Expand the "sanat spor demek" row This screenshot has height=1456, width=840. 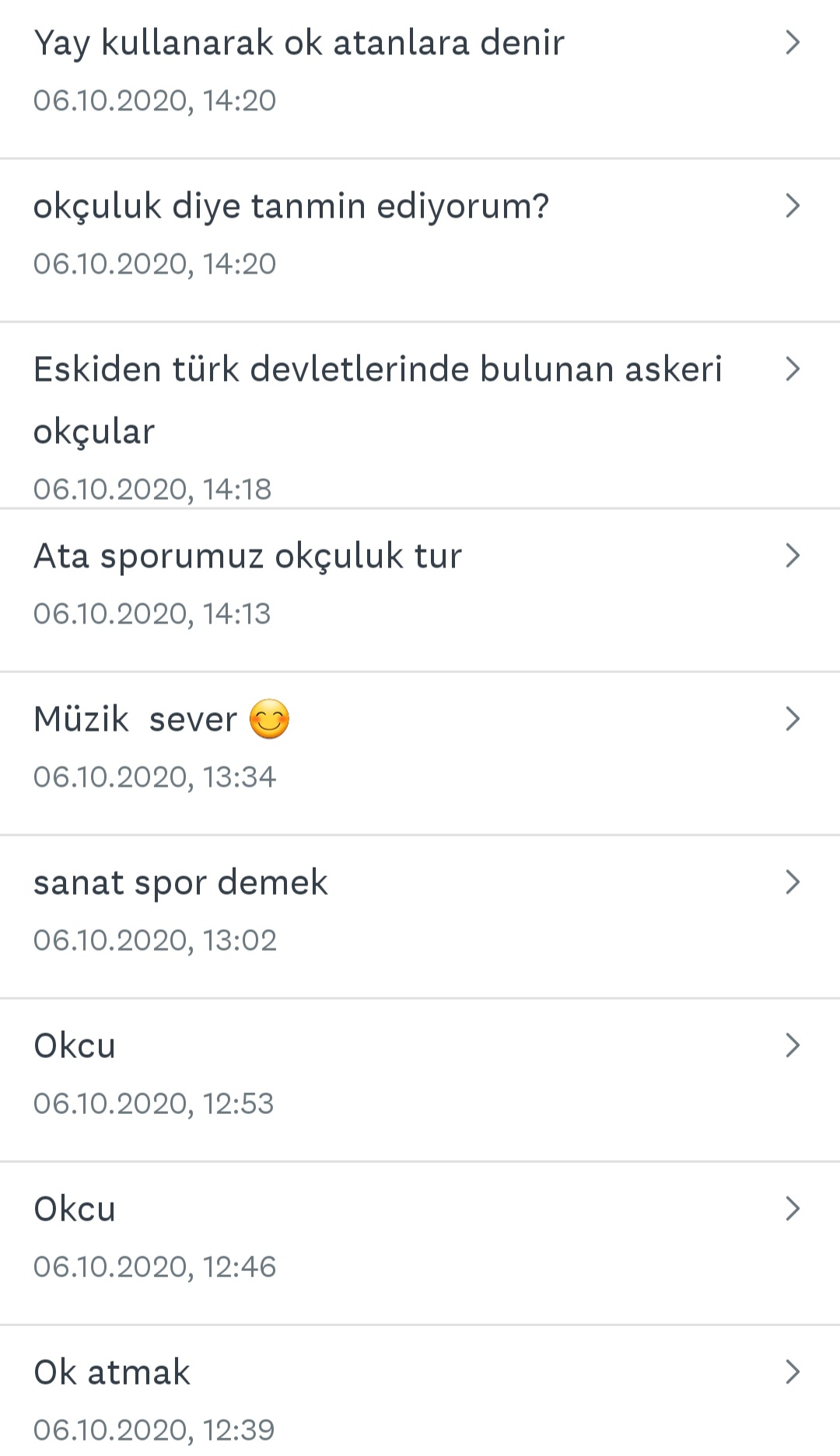(793, 882)
